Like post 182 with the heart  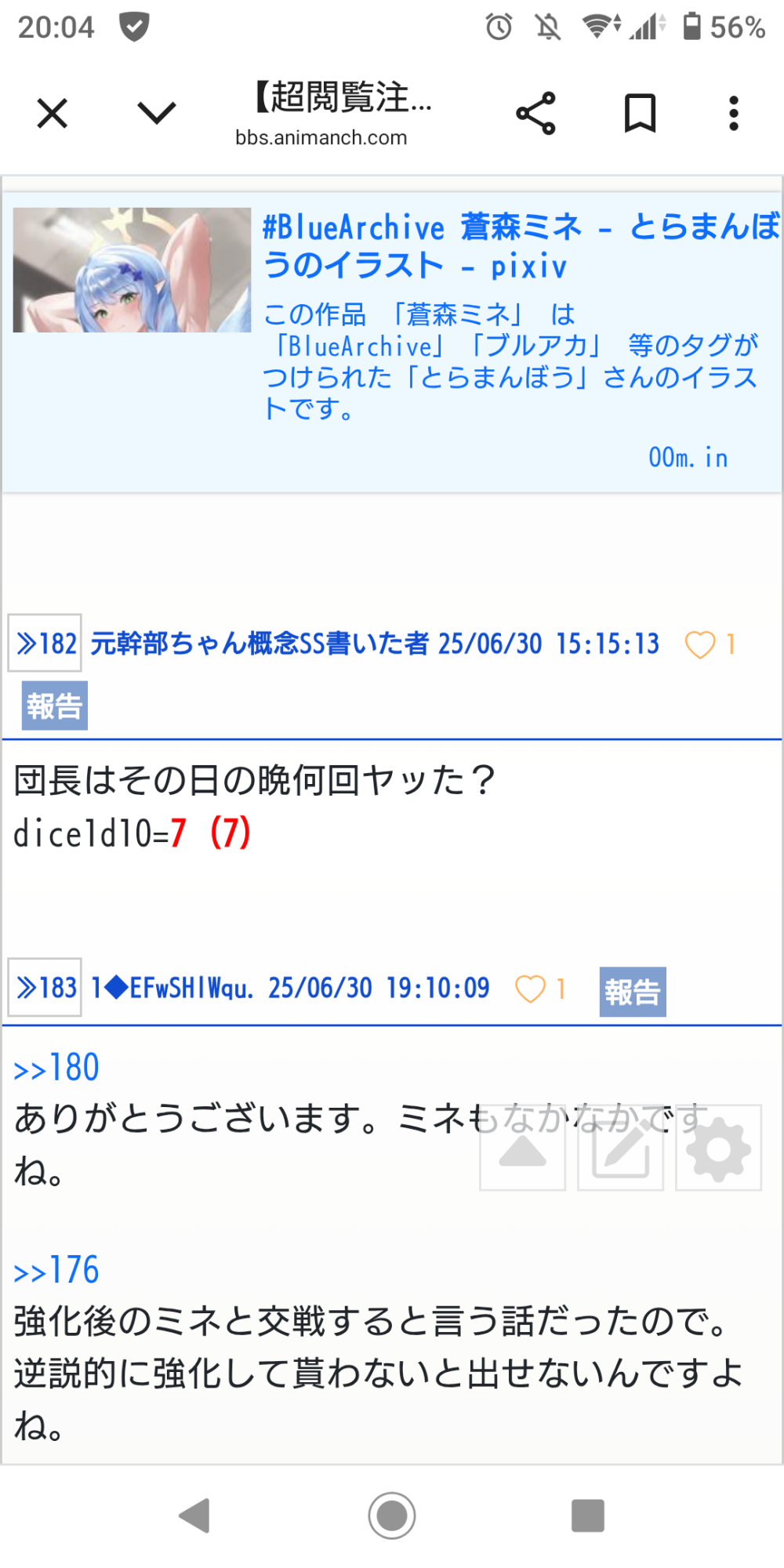[699, 644]
